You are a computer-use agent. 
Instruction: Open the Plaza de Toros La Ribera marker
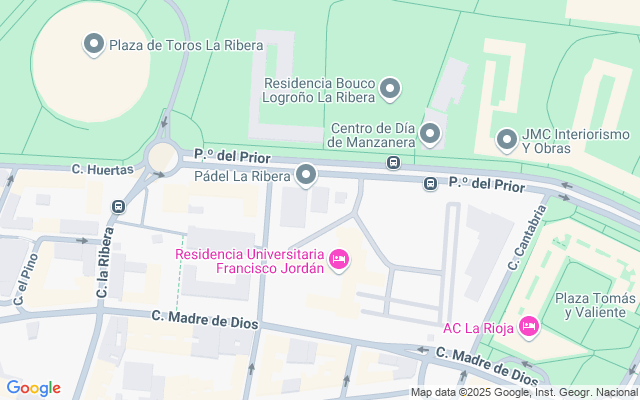[94, 44]
